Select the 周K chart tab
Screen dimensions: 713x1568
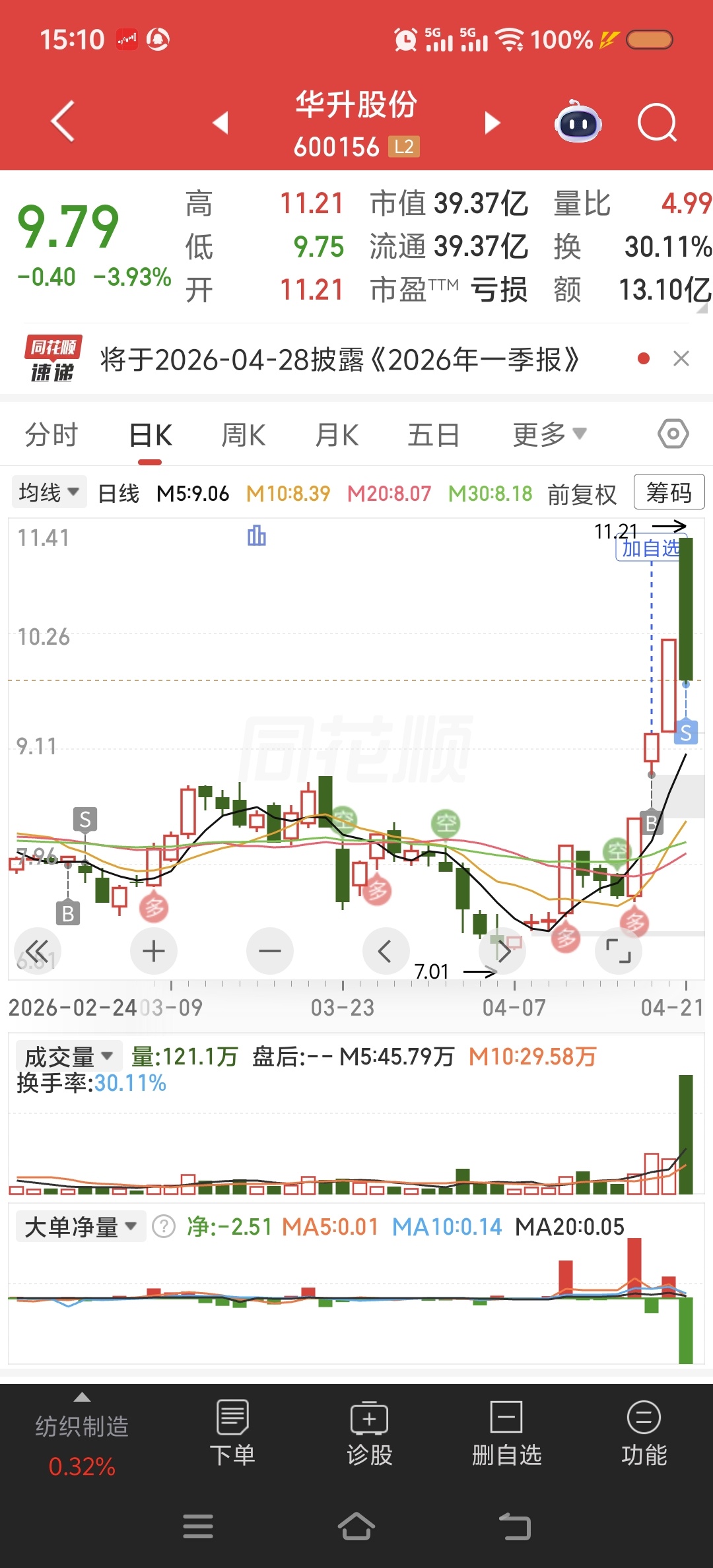tap(243, 436)
